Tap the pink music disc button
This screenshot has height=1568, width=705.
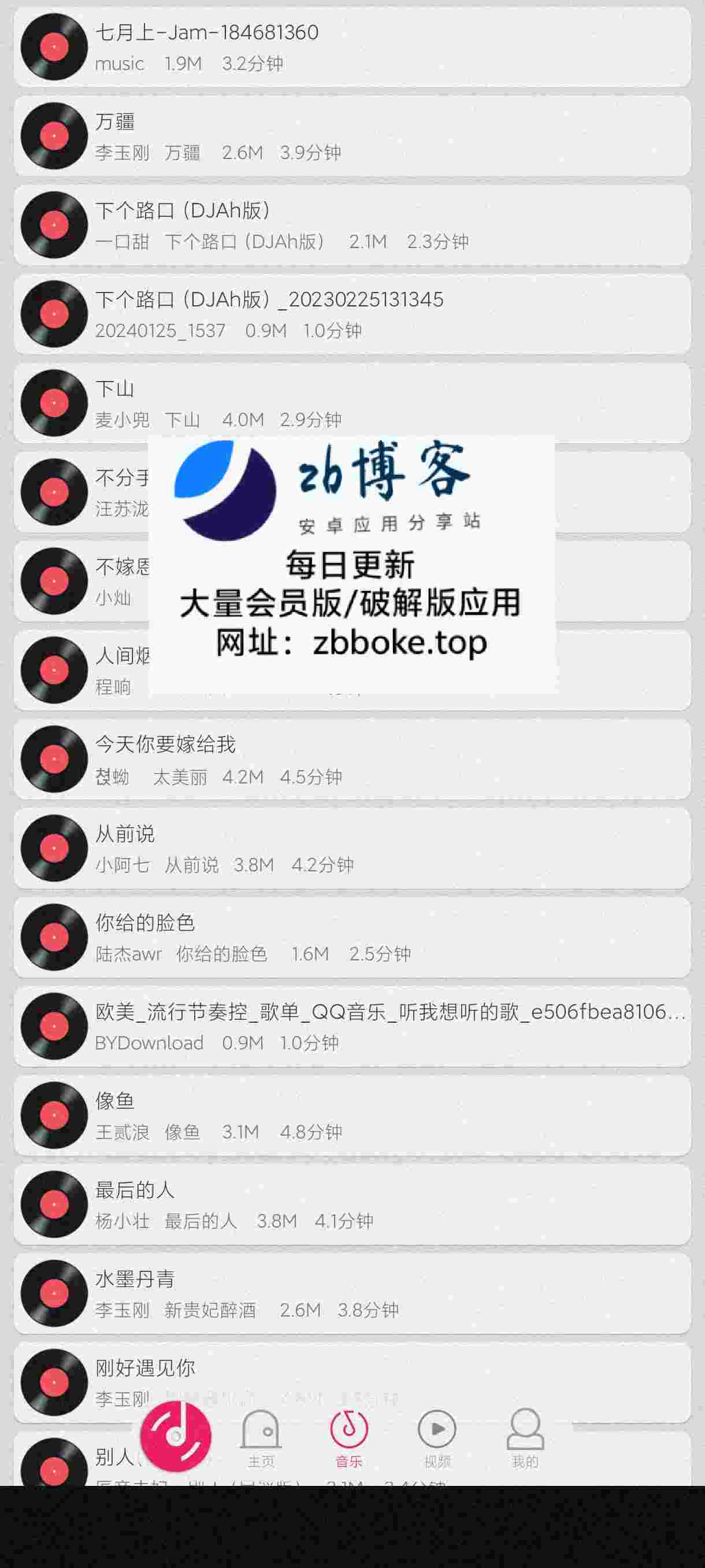click(176, 1436)
